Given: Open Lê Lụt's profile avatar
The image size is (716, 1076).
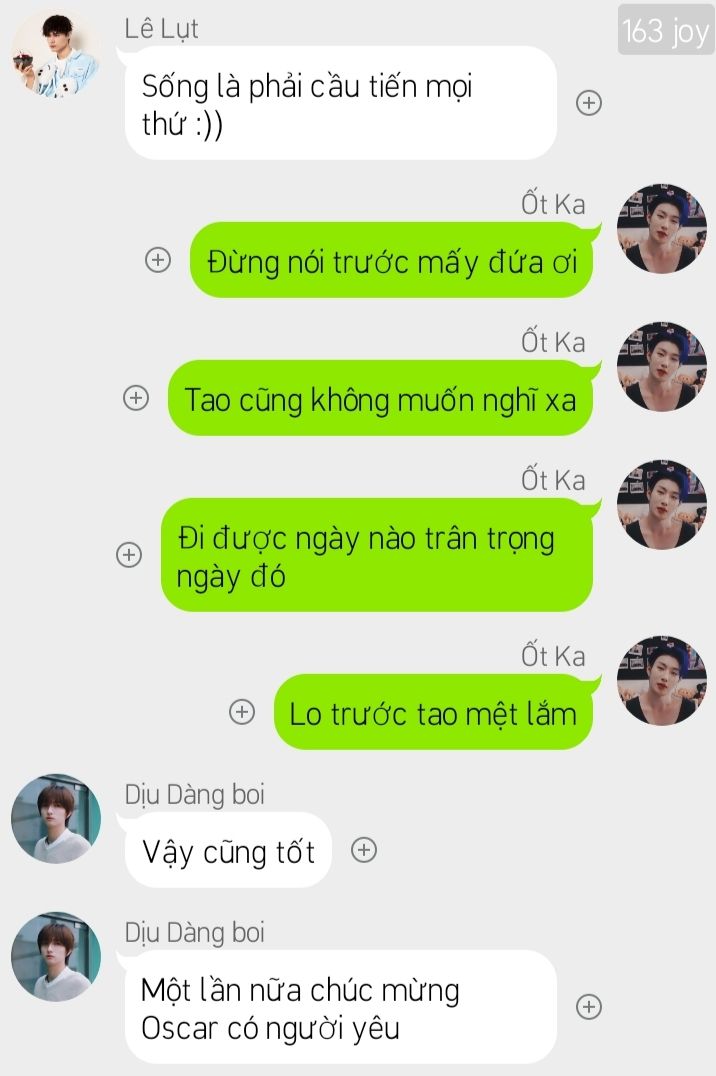Looking at the screenshot, I should pyautogui.click(x=56, y=54).
